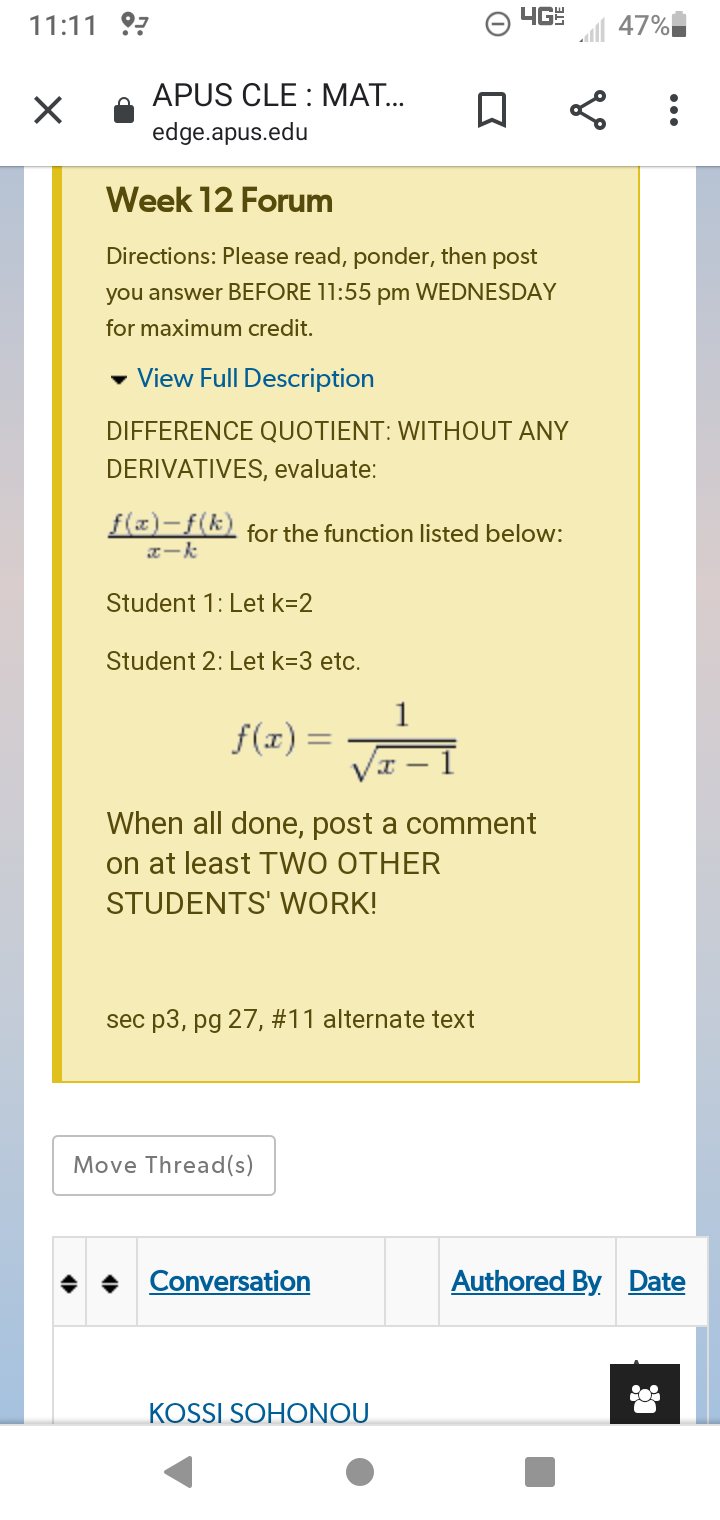The width and height of the screenshot is (720, 1520).
Task: Tap the Android back navigation button
Action: click(x=178, y=1471)
